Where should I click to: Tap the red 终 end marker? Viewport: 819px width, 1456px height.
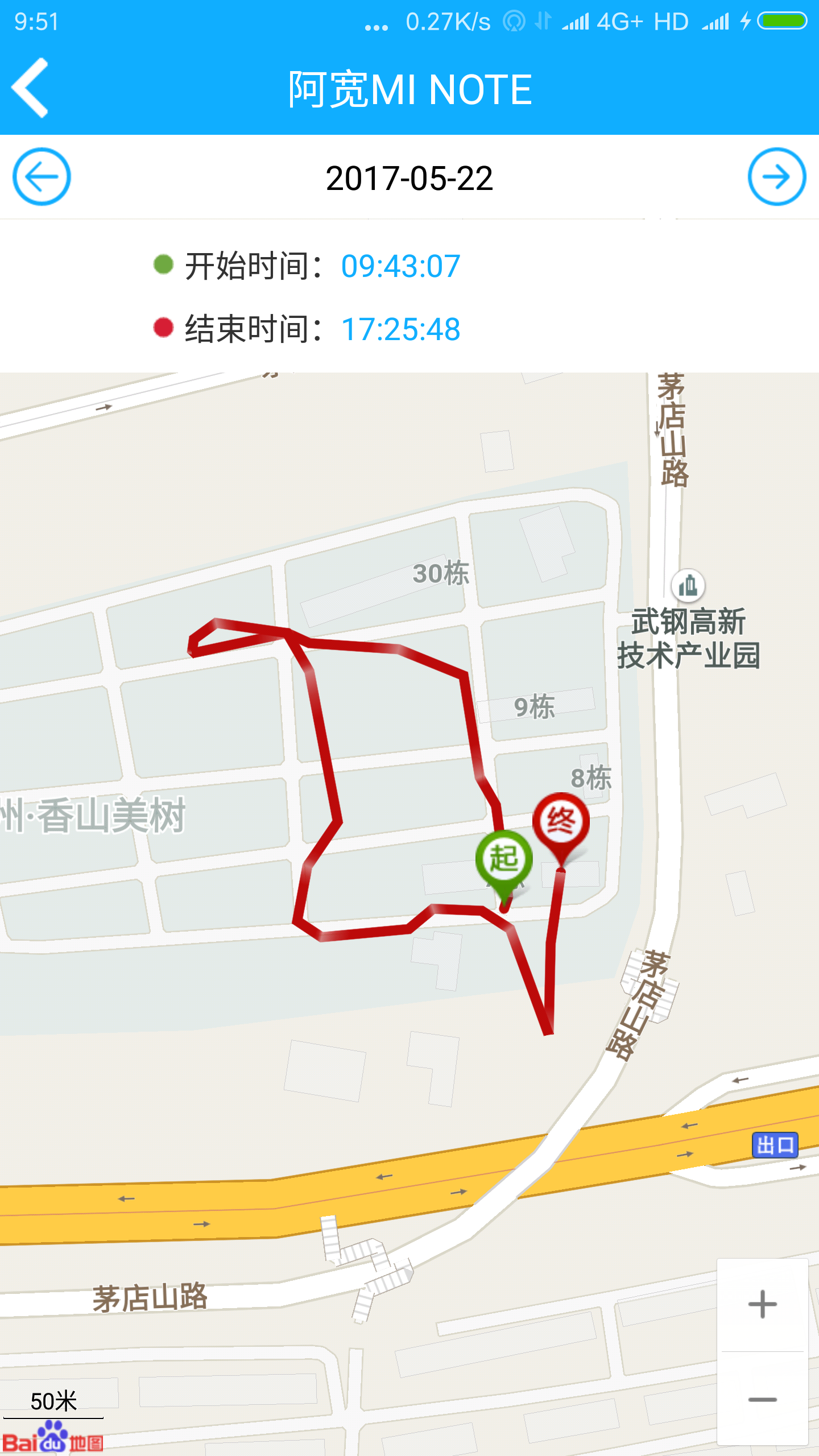click(x=561, y=821)
